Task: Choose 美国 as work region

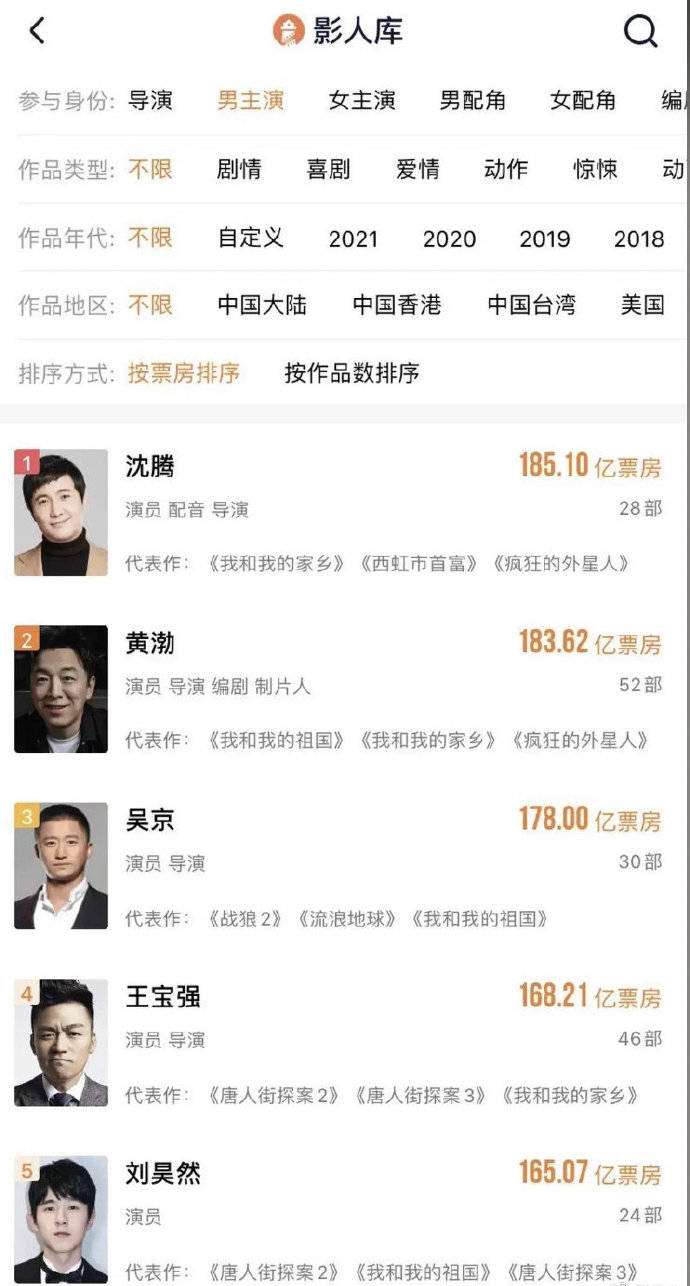Action: (x=643, y=305)
